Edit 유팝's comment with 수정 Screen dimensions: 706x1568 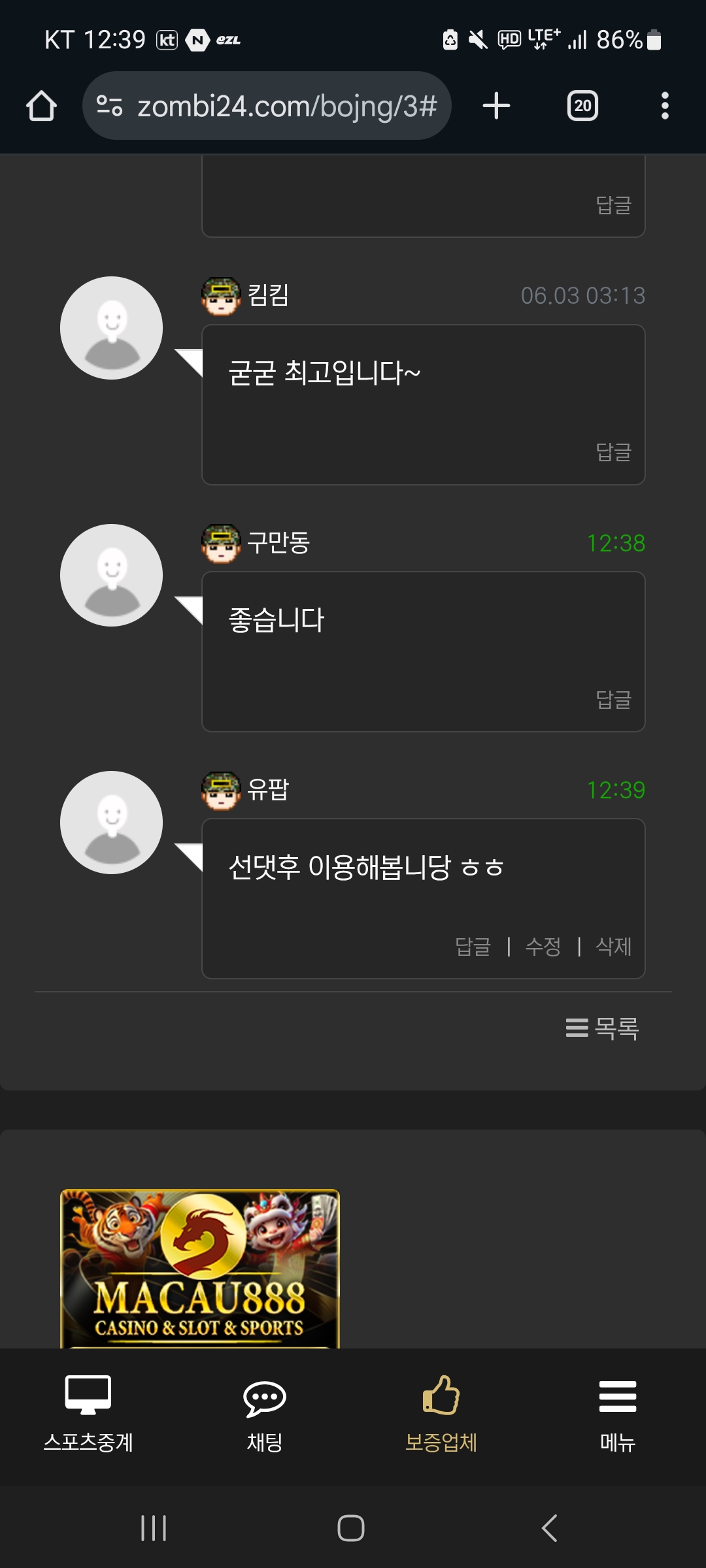pyautogui.click(x=543, y=947)
